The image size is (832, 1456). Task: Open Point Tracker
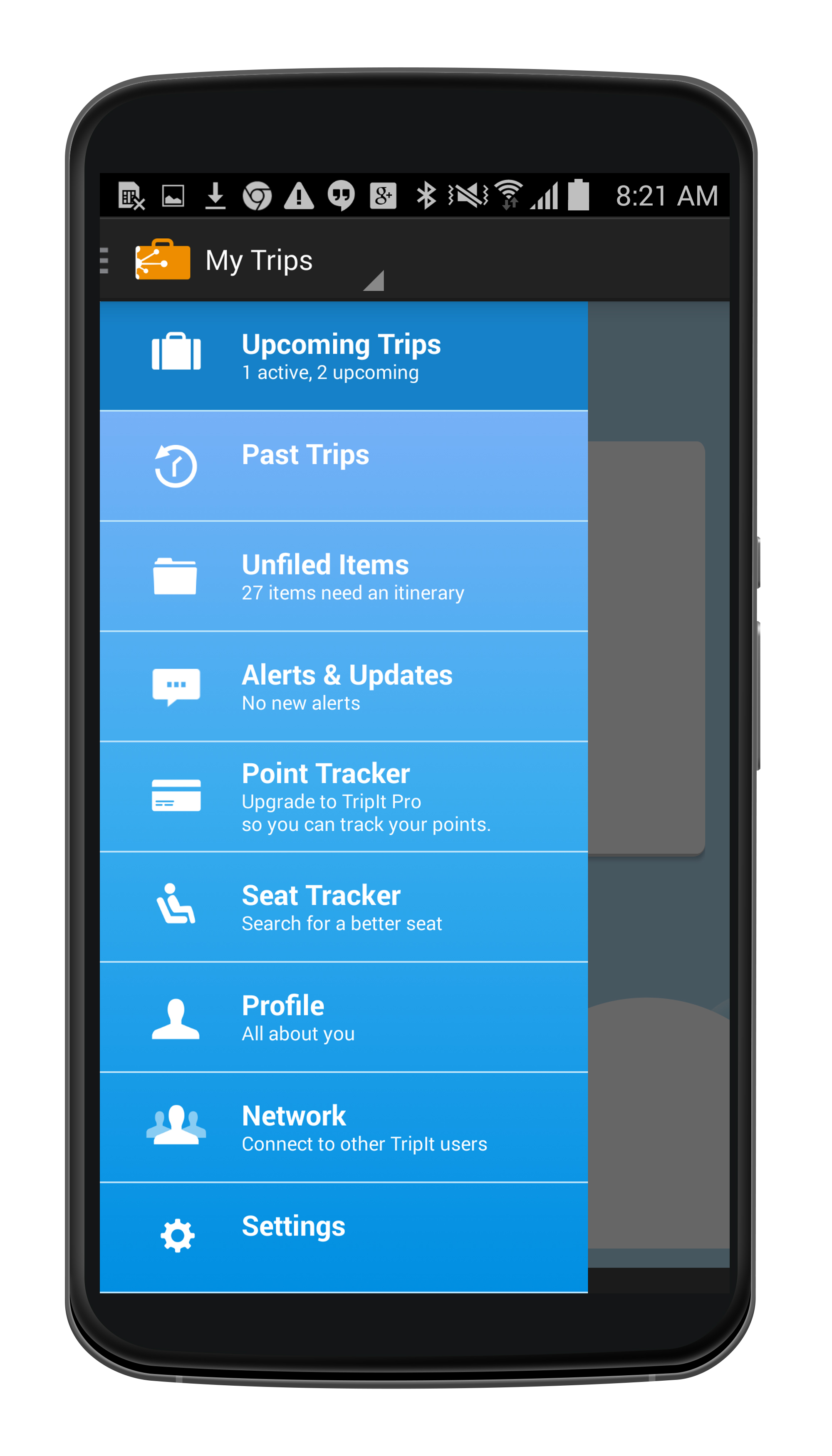tap(344, 797)
